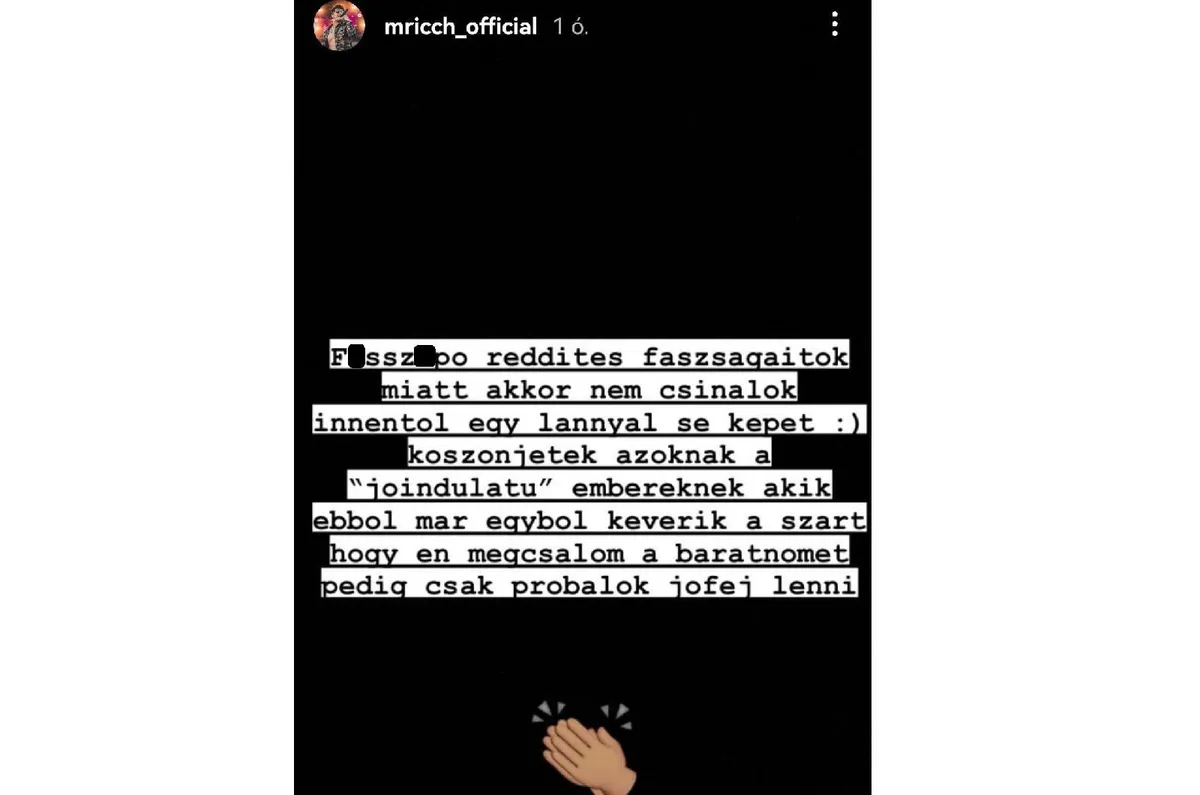Open the story overflow menu

pyautogui.click(x=835, y=26)
